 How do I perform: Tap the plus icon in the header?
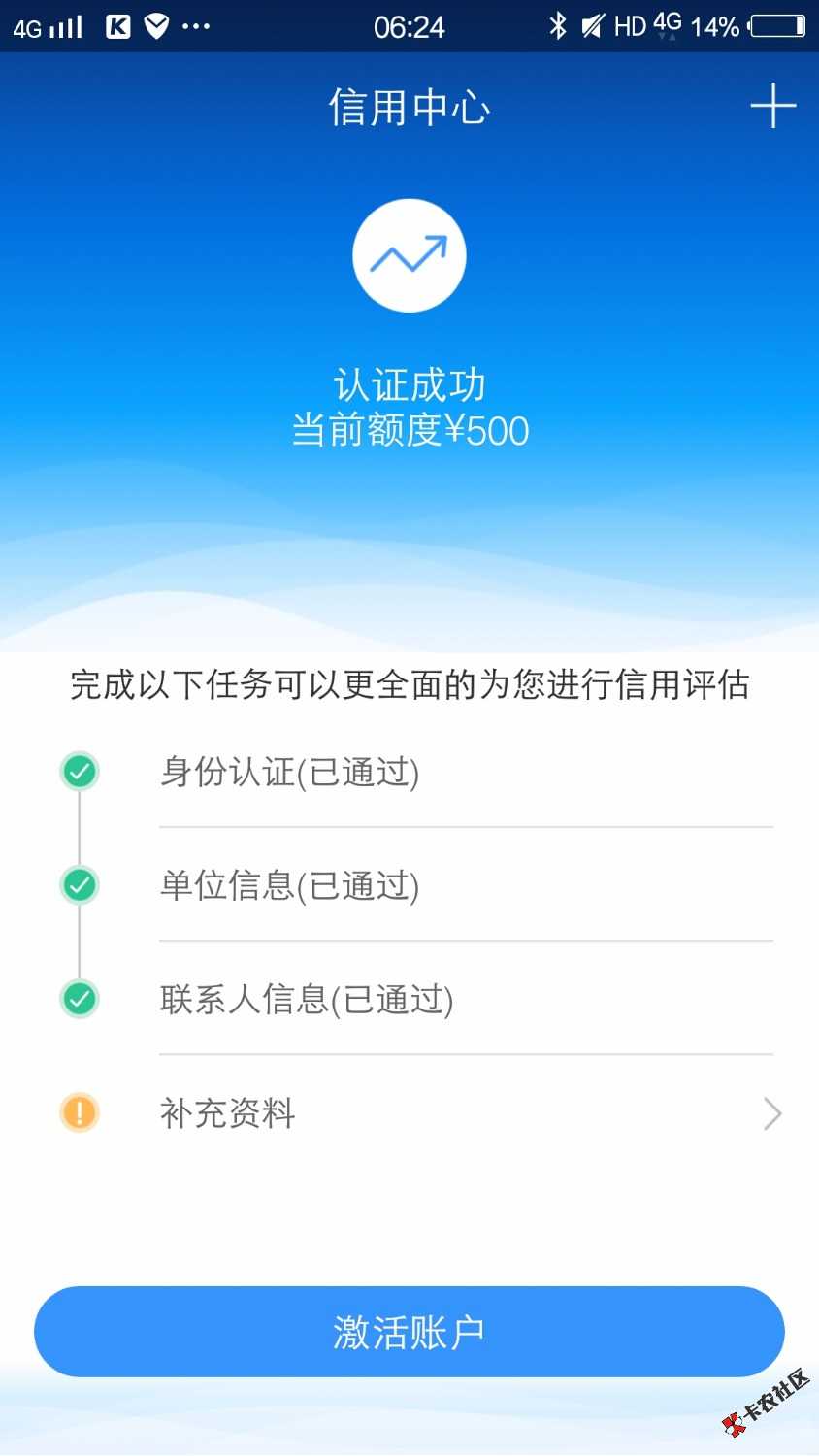tap(772, 106)
